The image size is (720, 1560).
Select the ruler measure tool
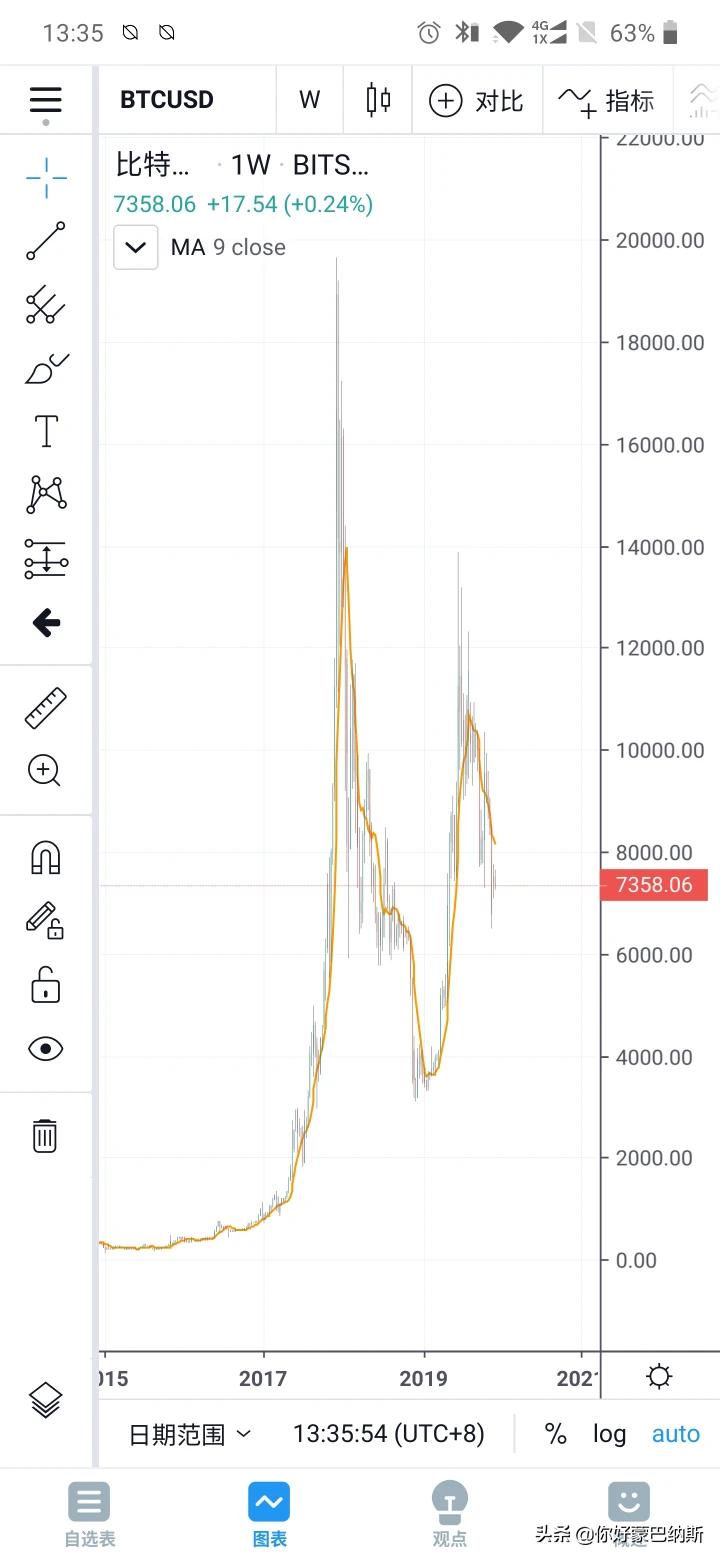[x=46, y=708]
